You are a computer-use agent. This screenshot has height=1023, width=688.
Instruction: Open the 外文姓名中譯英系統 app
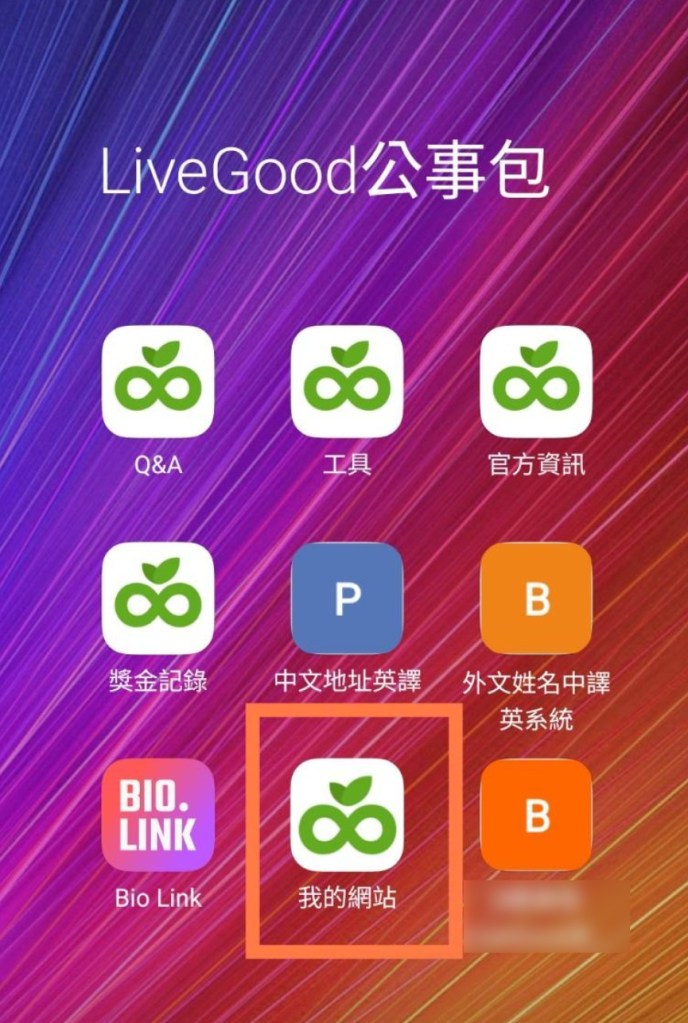point(536,598)
